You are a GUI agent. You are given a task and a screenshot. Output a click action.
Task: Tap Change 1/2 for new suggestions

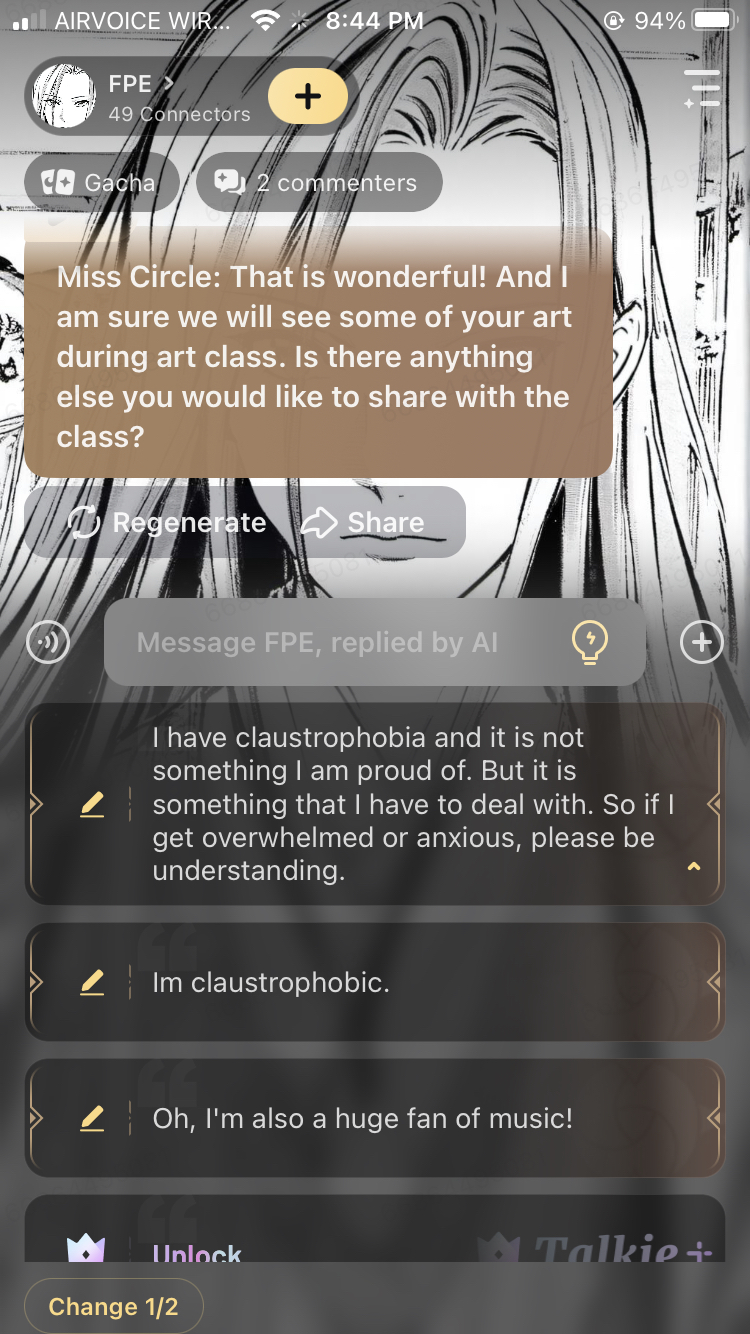tap(113, 1306)
